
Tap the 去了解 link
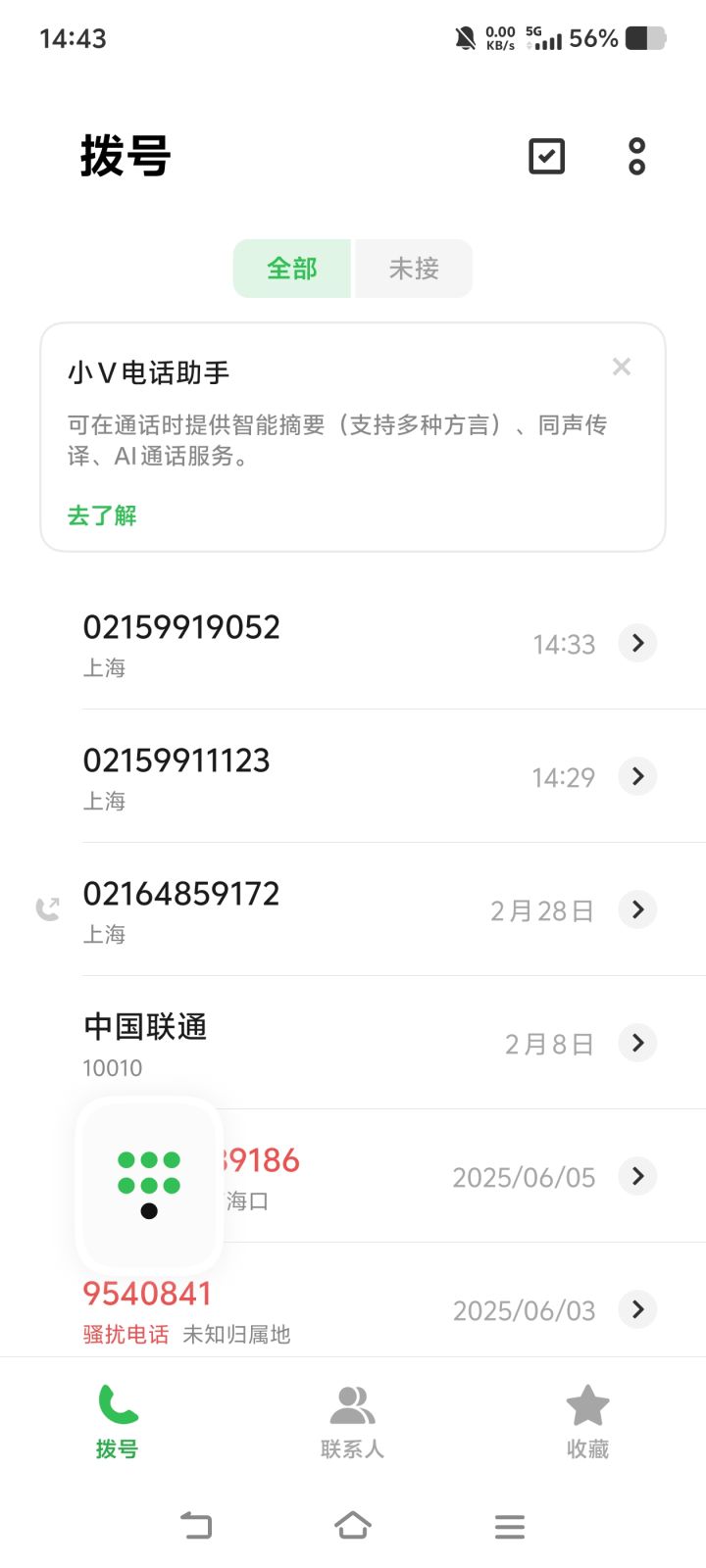coord(102,515)
